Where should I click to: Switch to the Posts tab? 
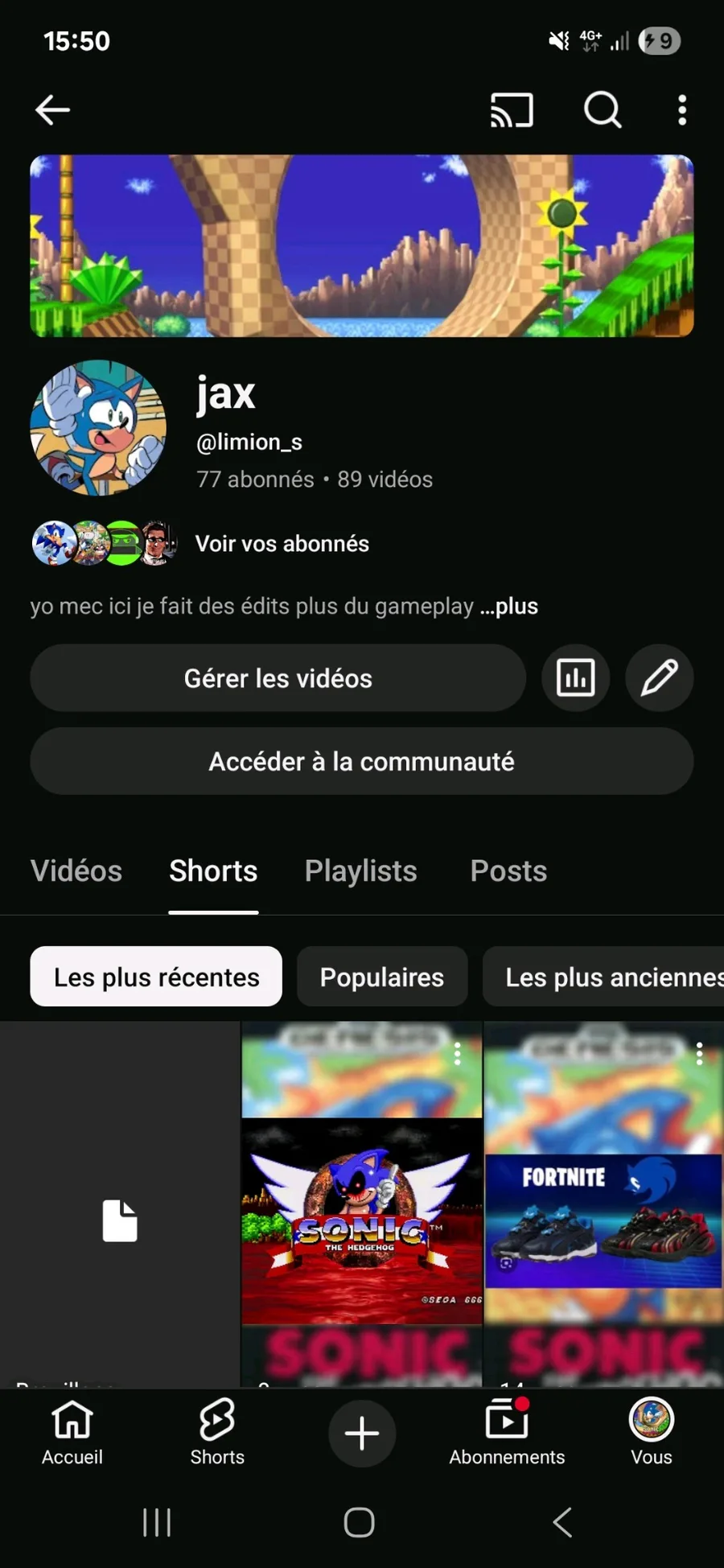point(508,871)
